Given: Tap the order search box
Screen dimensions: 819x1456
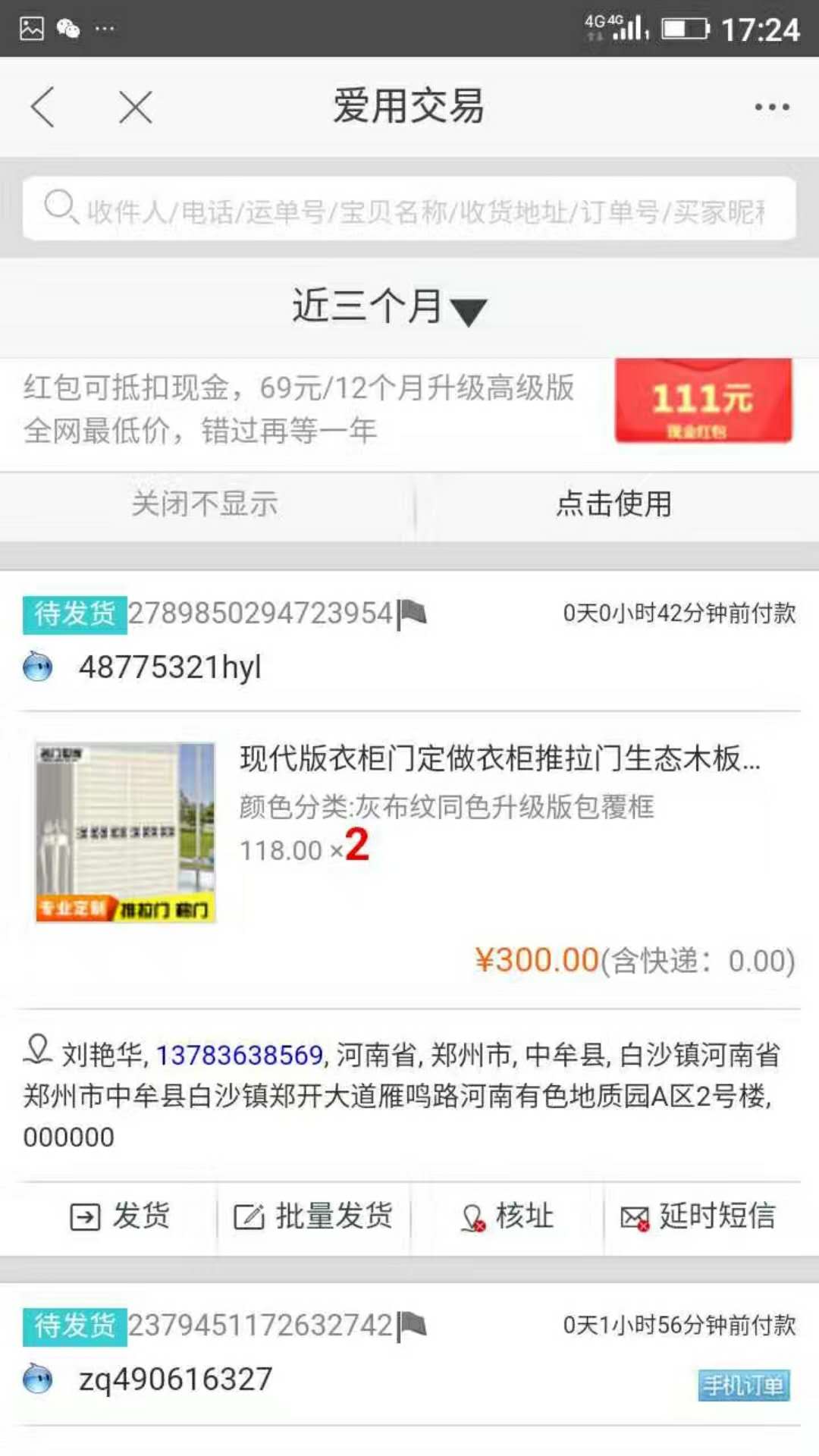Looking at the screenshot, I should tap(409, 209).
